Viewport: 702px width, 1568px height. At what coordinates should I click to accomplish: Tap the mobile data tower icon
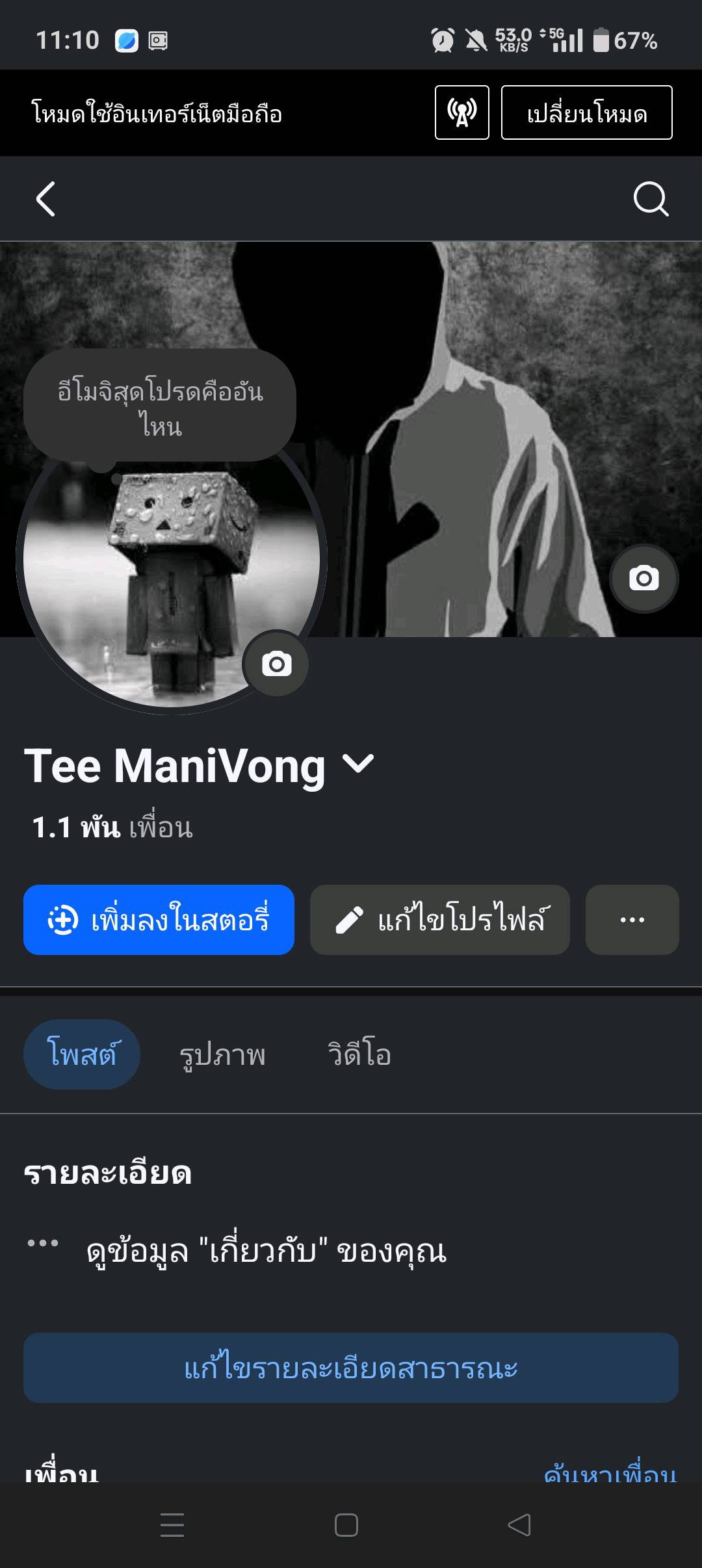pos(461,113)
